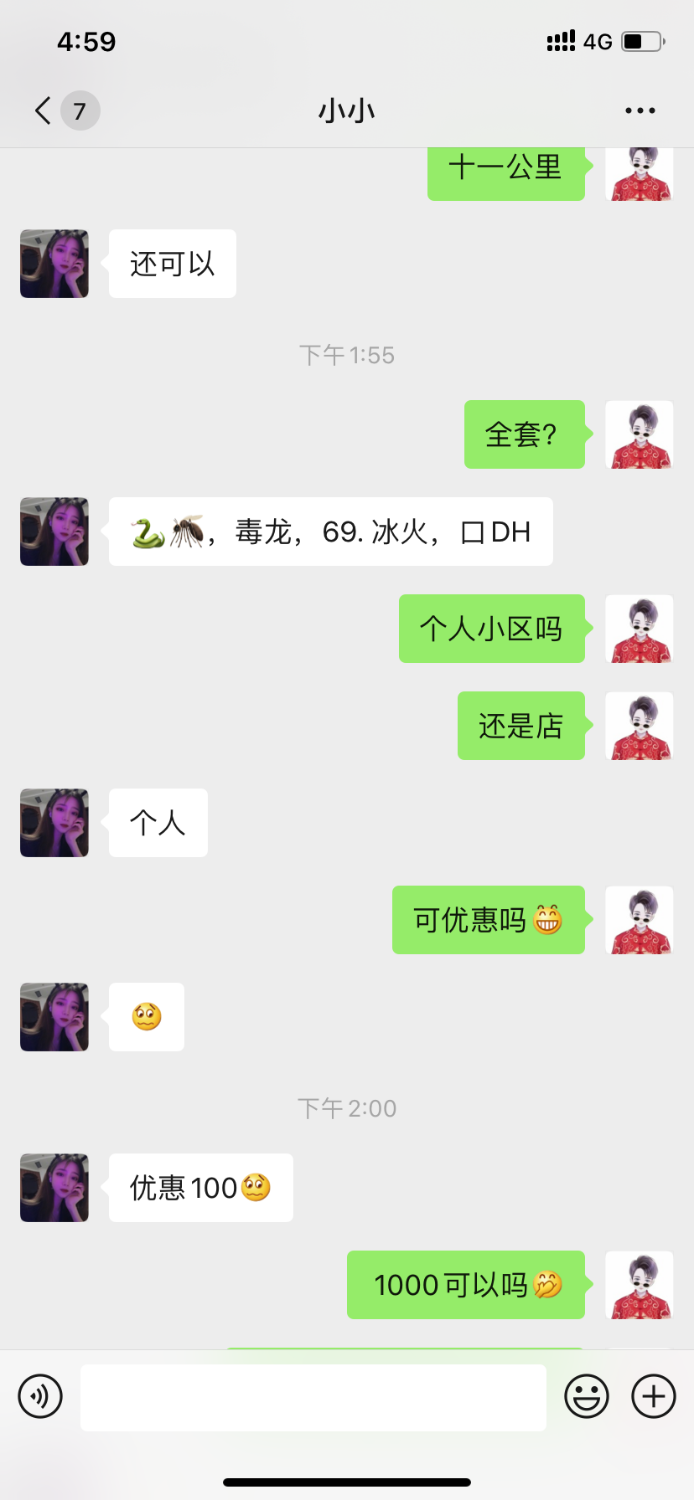Open the chat info three-dot menu
This screenshot has width=694, height=1500.
[640, 110]
